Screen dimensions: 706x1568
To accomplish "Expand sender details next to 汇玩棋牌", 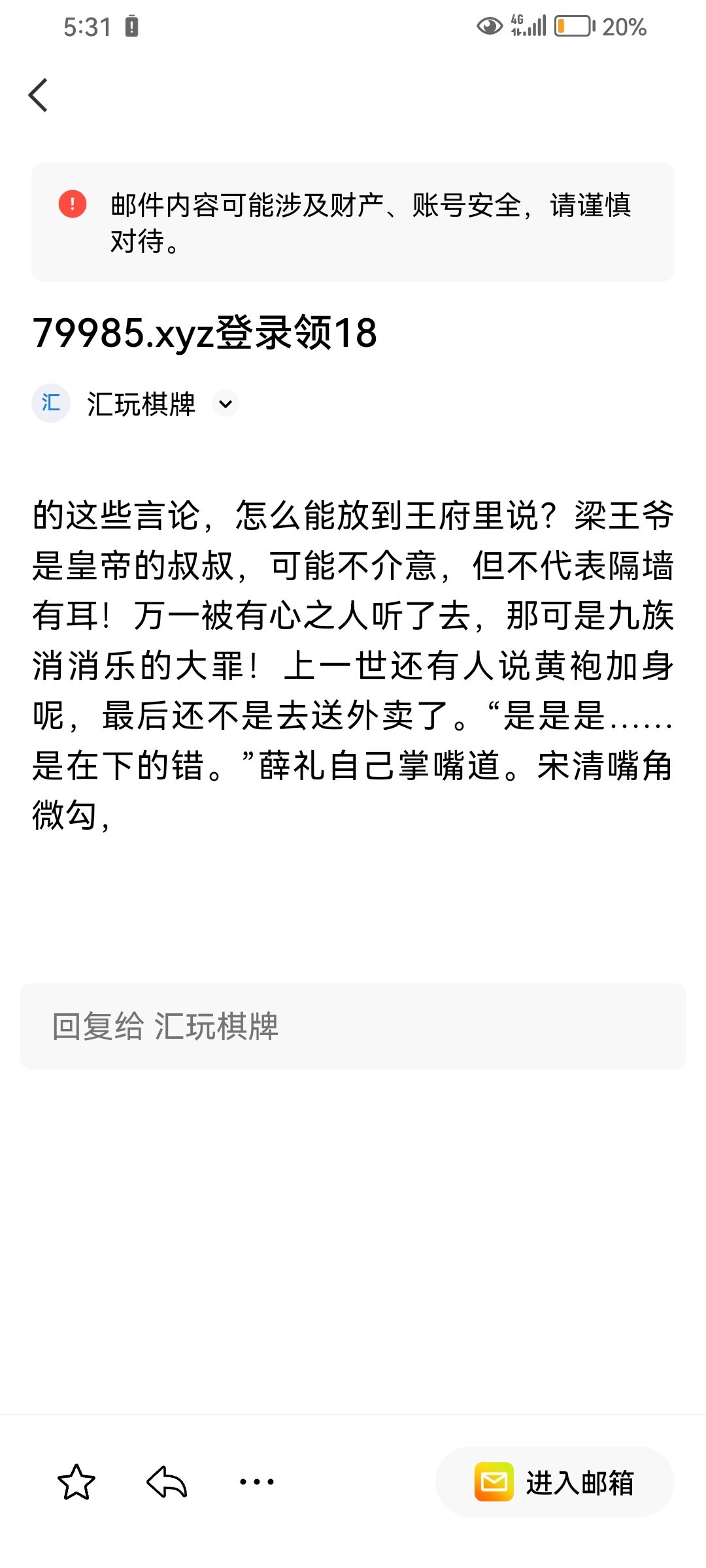I will pos(226,404).
